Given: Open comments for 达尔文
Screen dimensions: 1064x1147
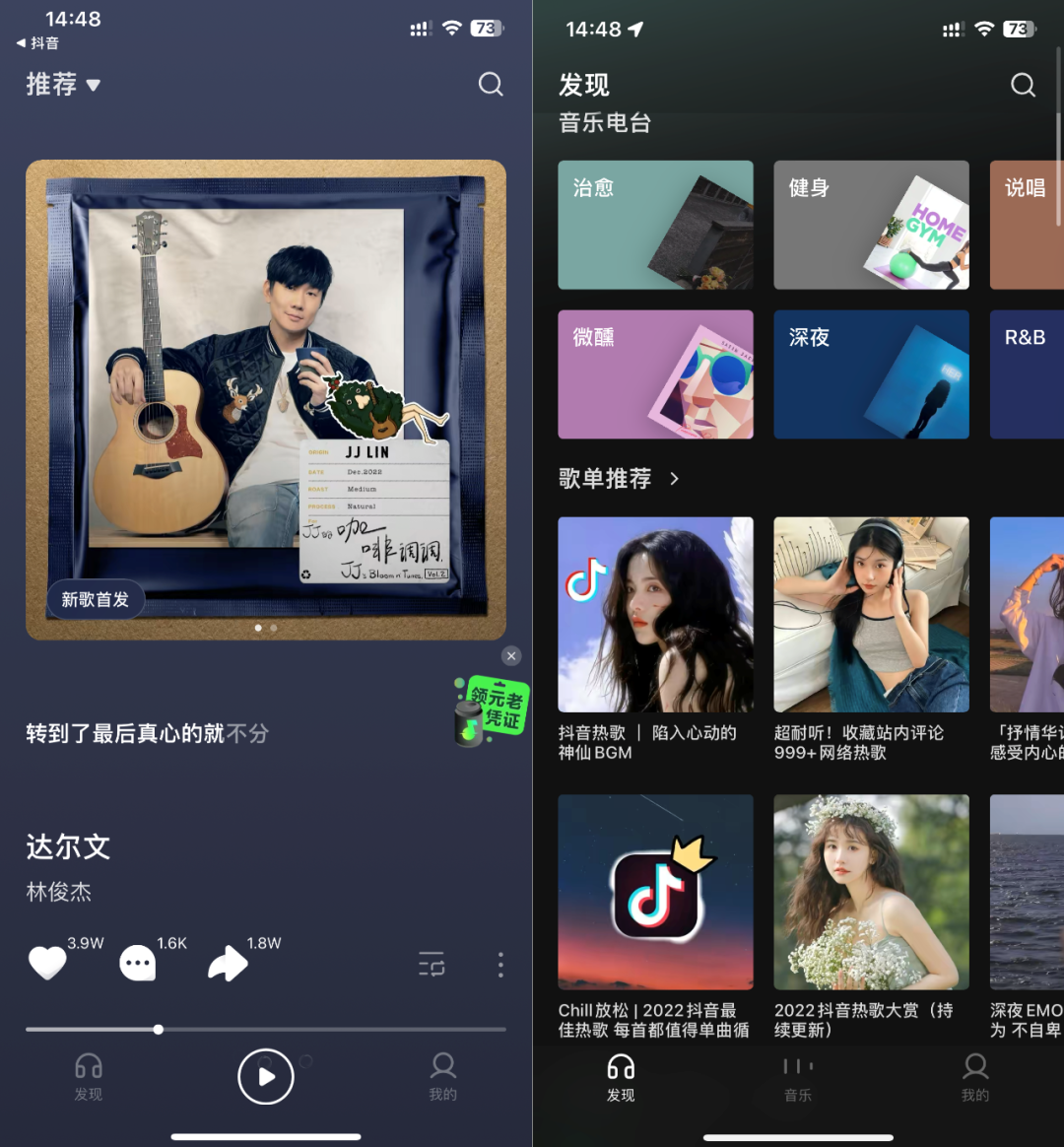Looking at the screenshot, I should [137, 963].
